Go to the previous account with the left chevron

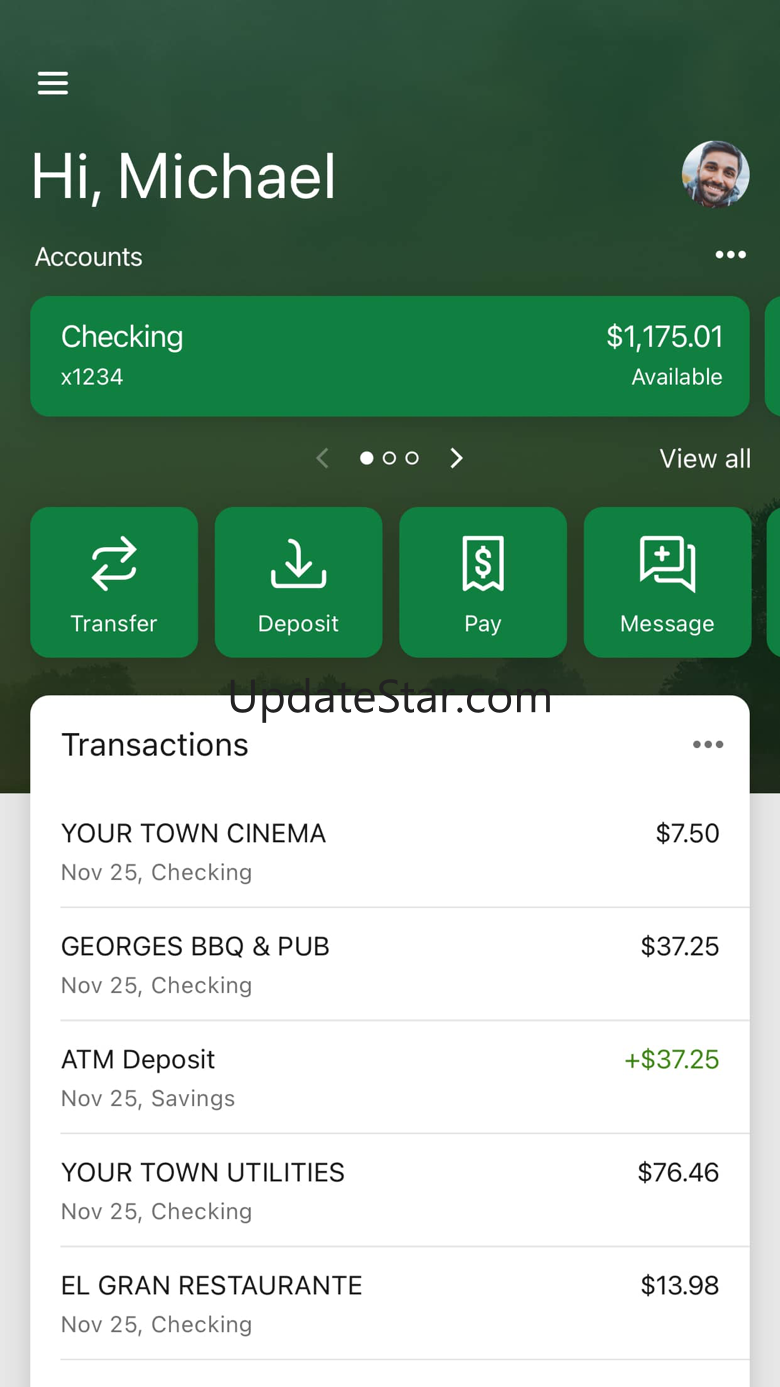322,458
